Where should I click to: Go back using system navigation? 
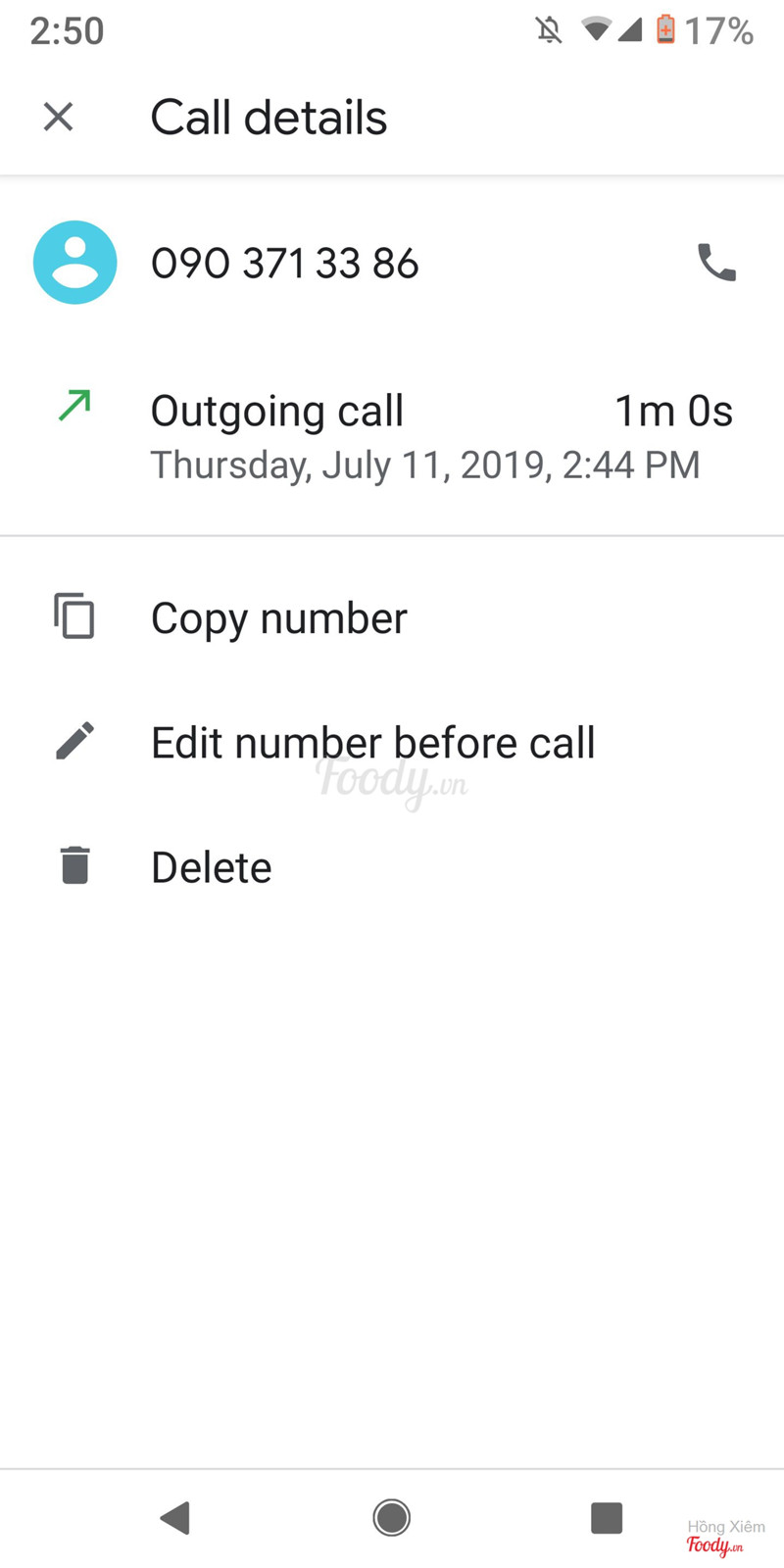point(175,1518)
